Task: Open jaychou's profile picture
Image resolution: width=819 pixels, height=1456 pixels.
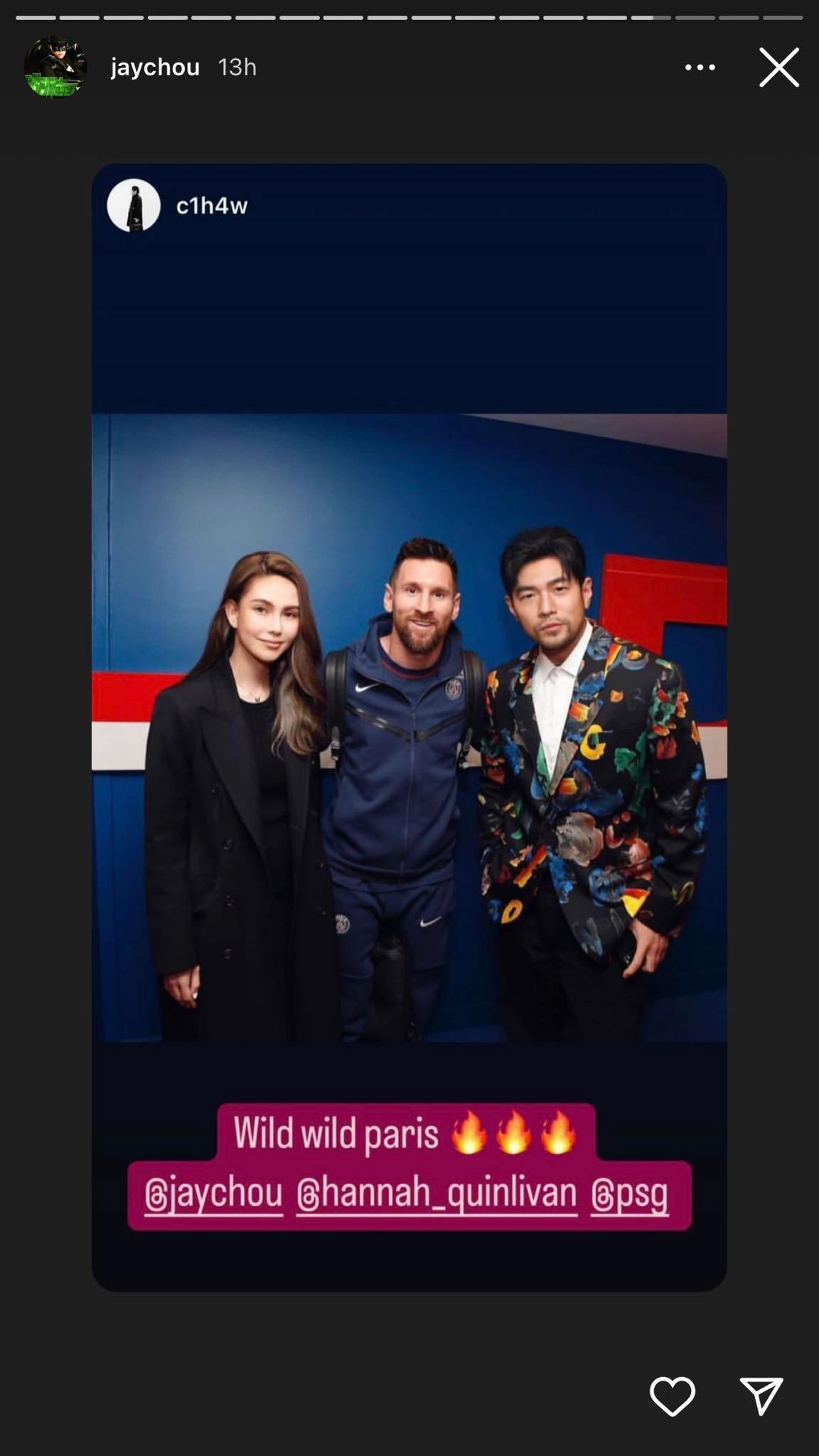Action: (55, 68)
